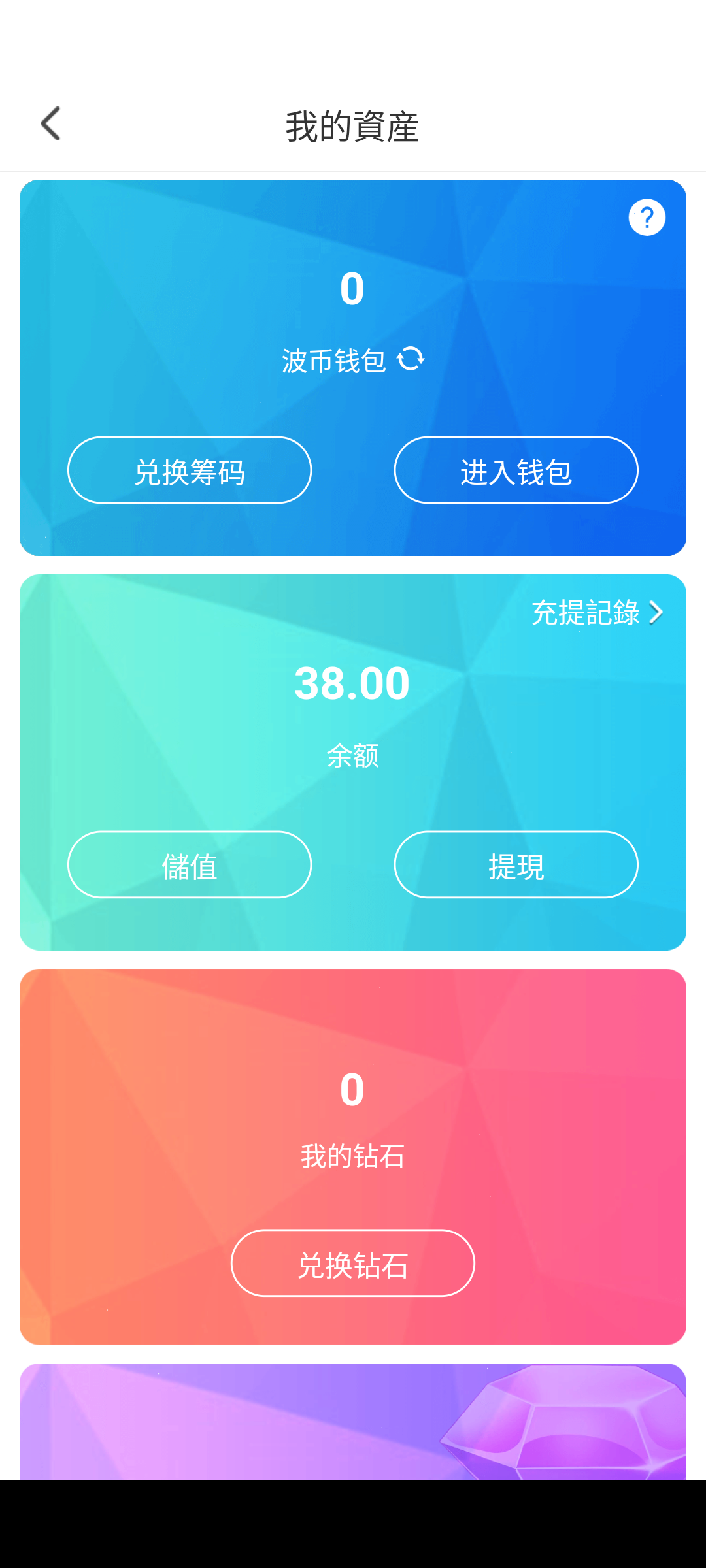Tap 儲值 to top up the balance
This screenshot has width=706, height=1568.
point(190,865)
